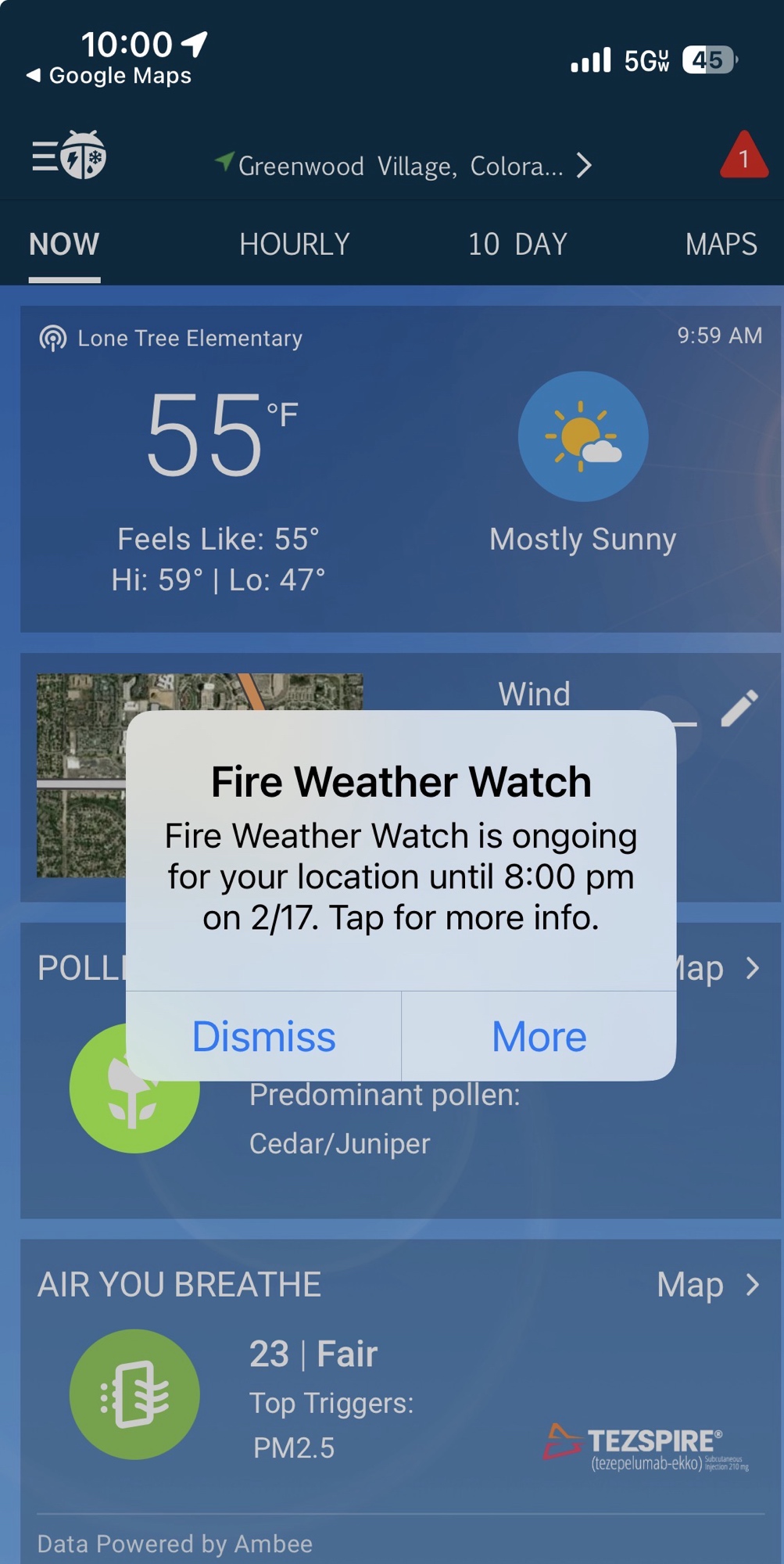Switch to the Maps tab
Image resolution: width=784 pixels, height=1564 pixels.
click(720, 245)
